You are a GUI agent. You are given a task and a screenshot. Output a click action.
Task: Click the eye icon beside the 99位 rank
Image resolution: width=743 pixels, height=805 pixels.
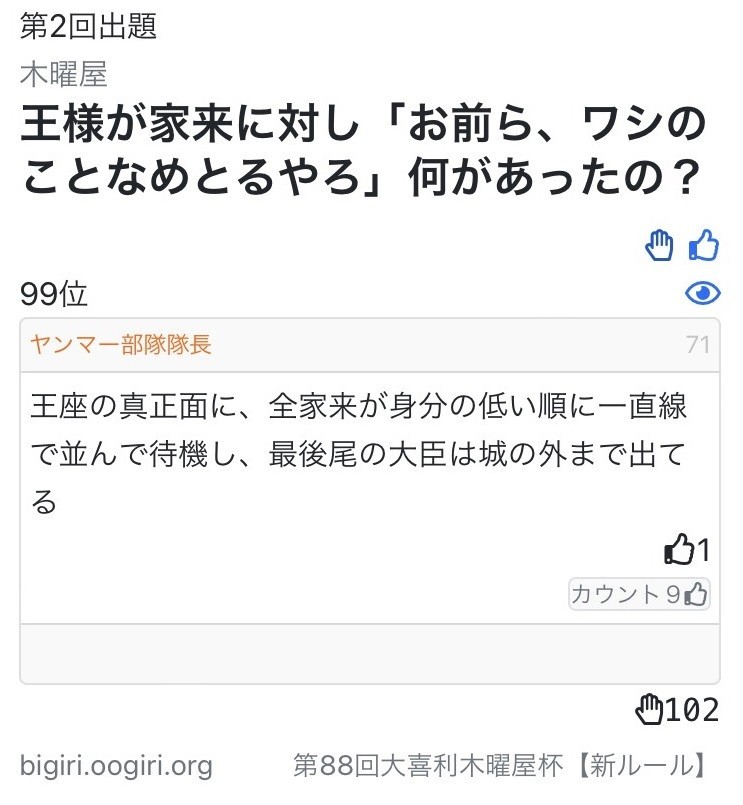(705, 291)
